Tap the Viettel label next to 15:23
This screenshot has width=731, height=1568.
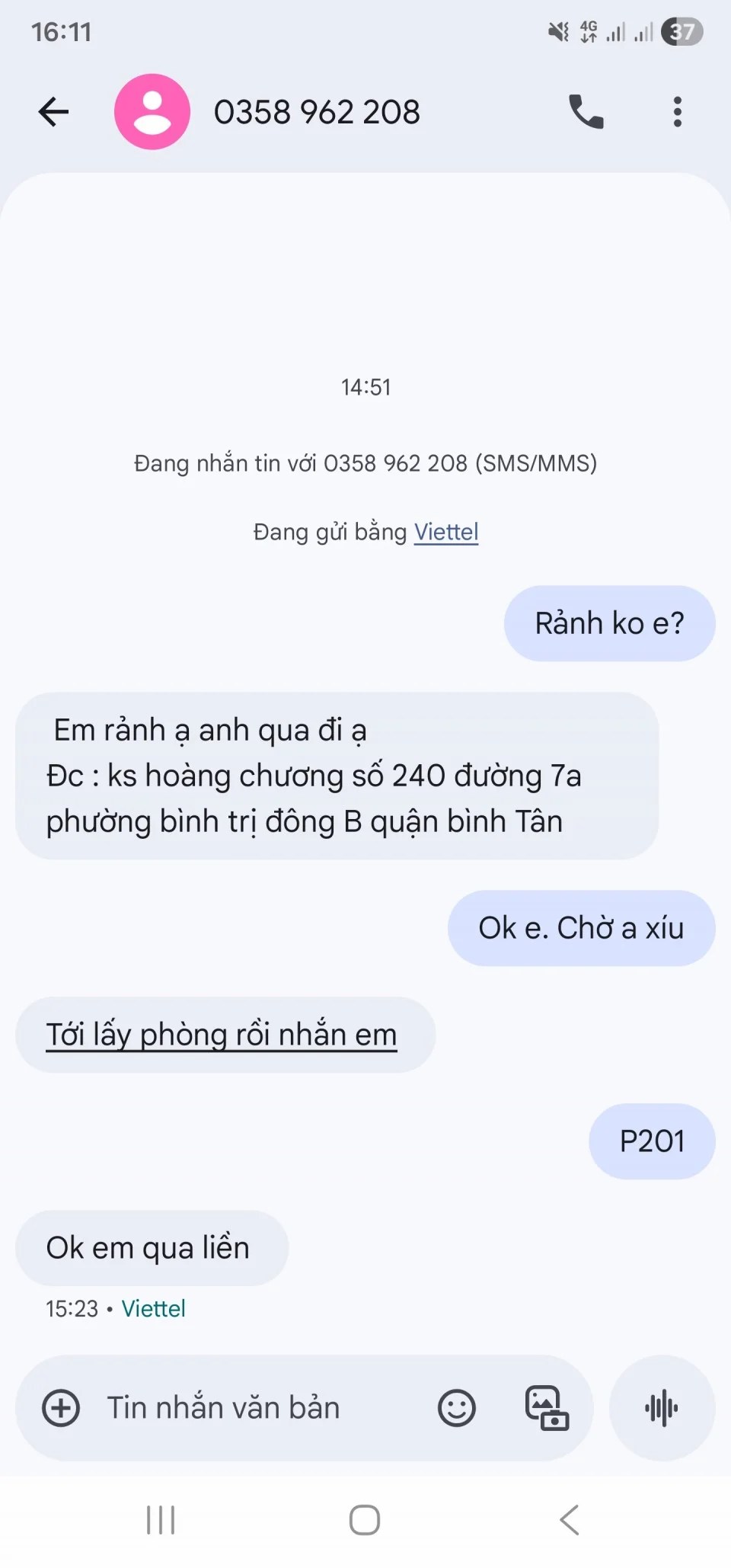point(153,1309)
